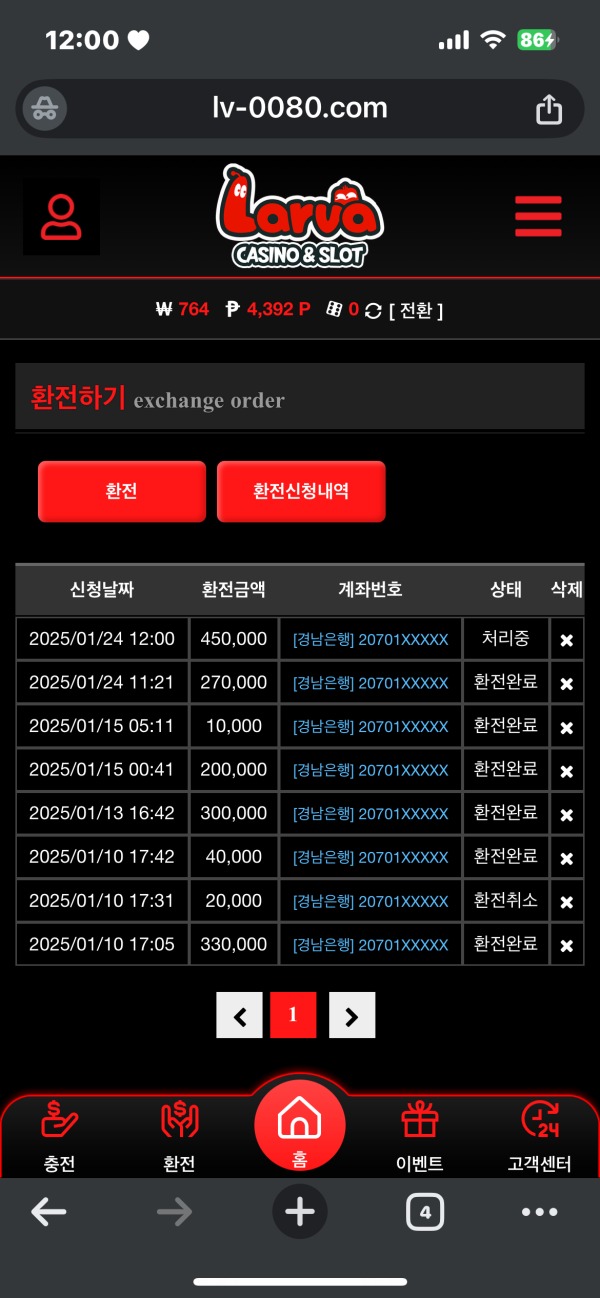
Task: Remove the 20,000 cancelled exchange row
Action: coord(566,902)
